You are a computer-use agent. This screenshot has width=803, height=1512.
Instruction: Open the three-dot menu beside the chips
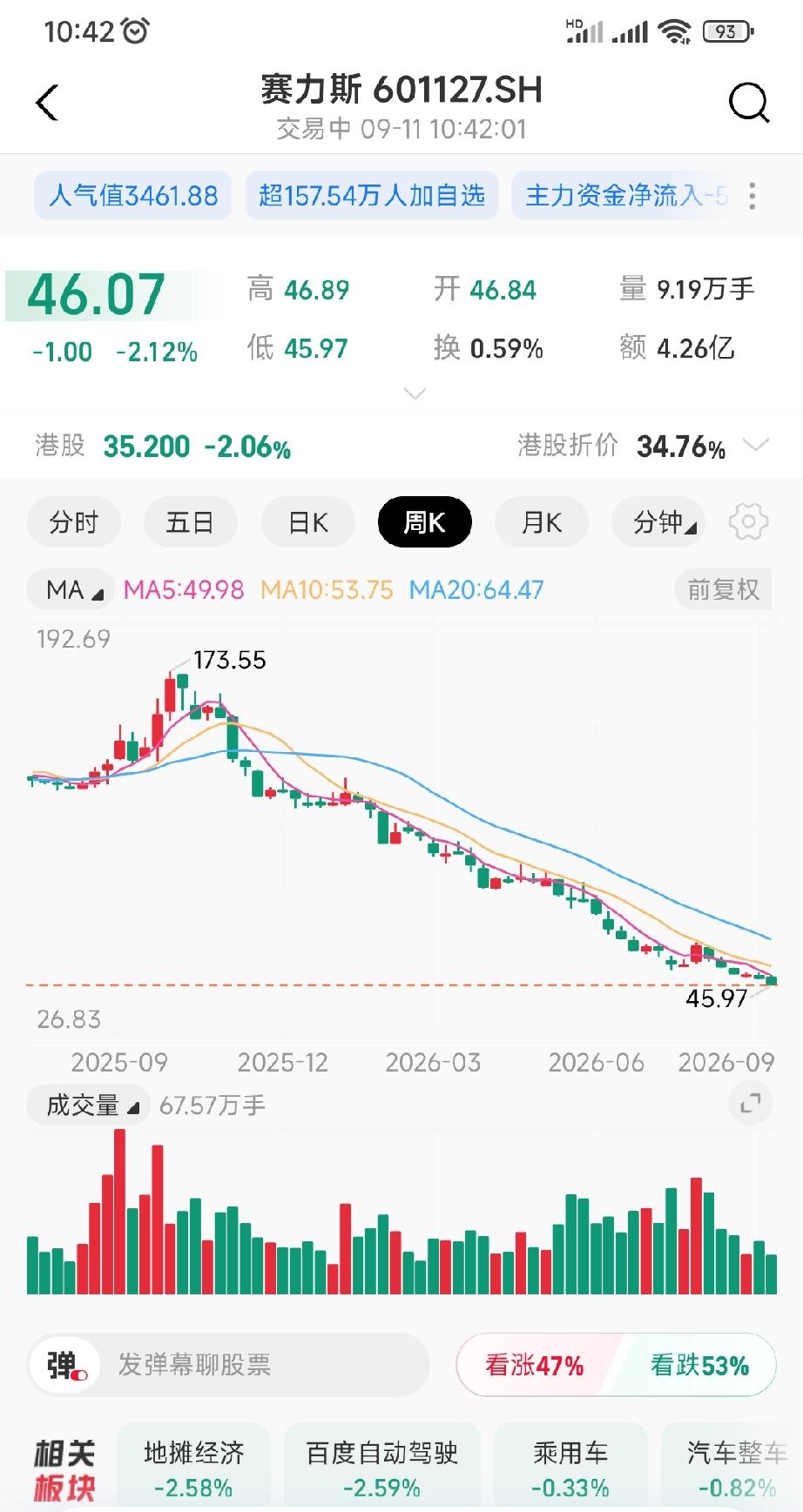(752, 196)
